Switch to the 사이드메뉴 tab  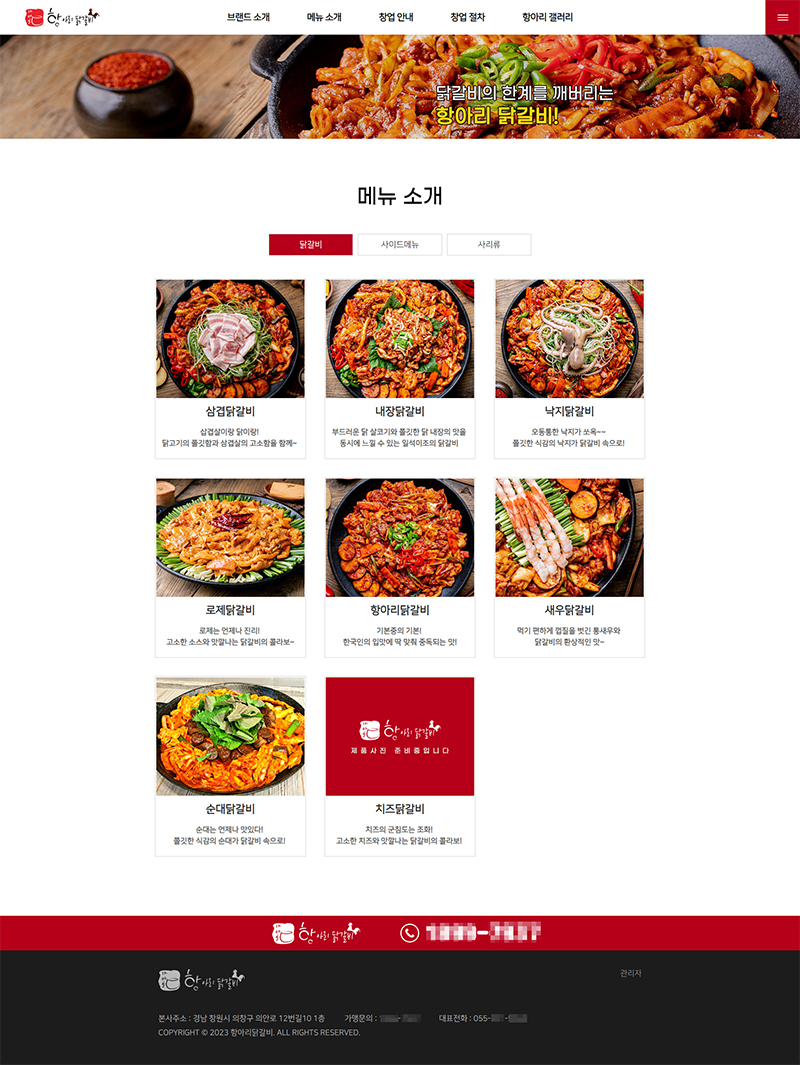pos(399,244)
